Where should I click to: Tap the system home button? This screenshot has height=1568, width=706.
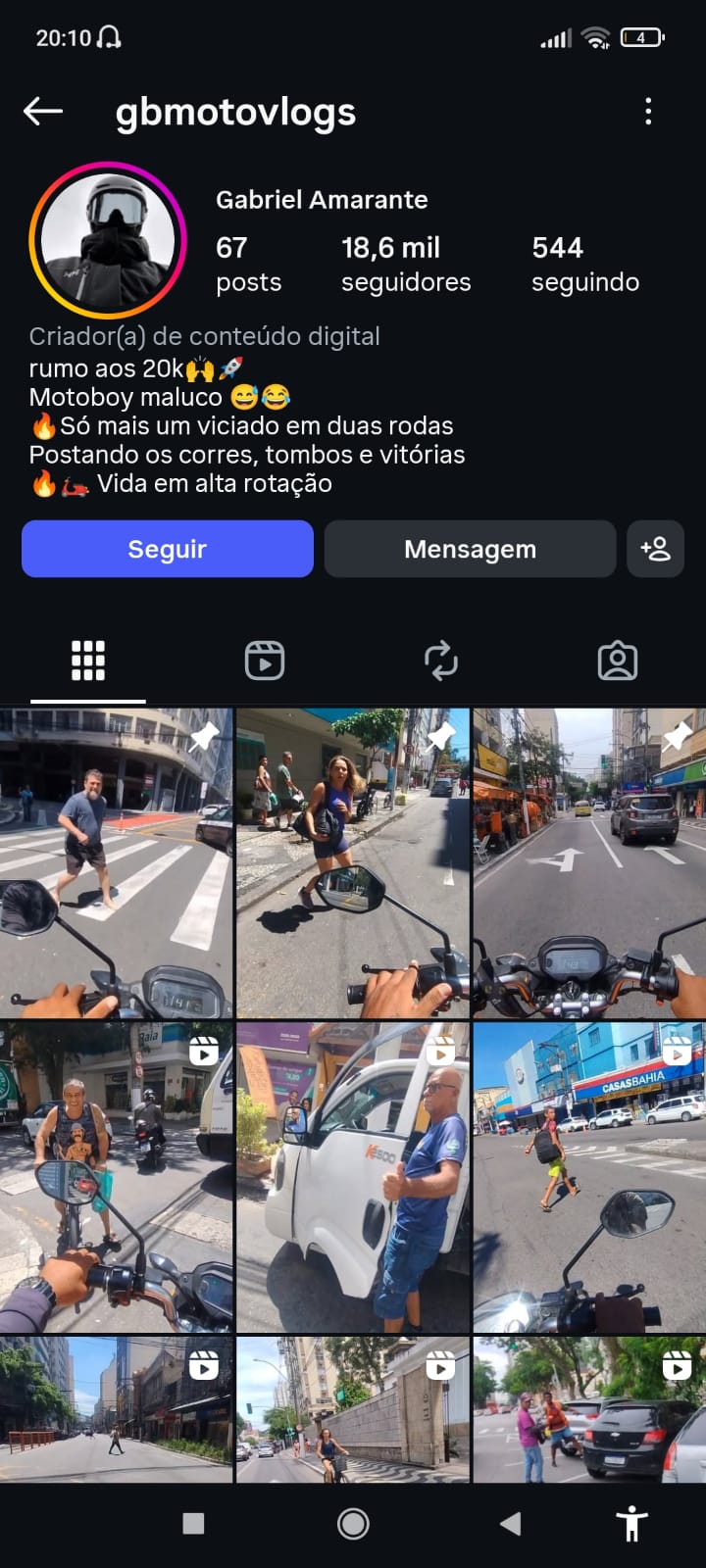click(353, 1523)
